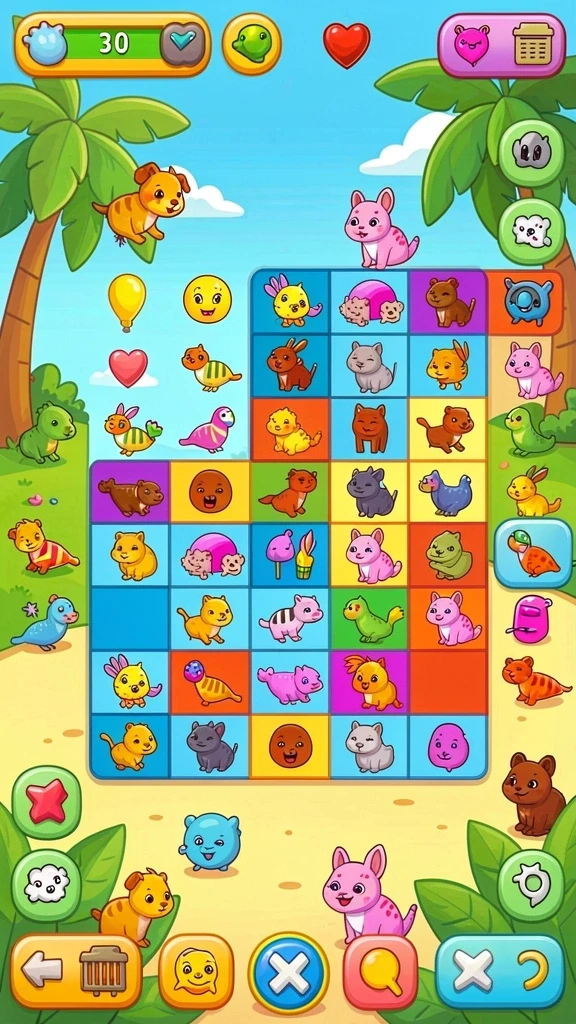
Task: Open the pink button with the calendar icon
Action: (502, 45)
